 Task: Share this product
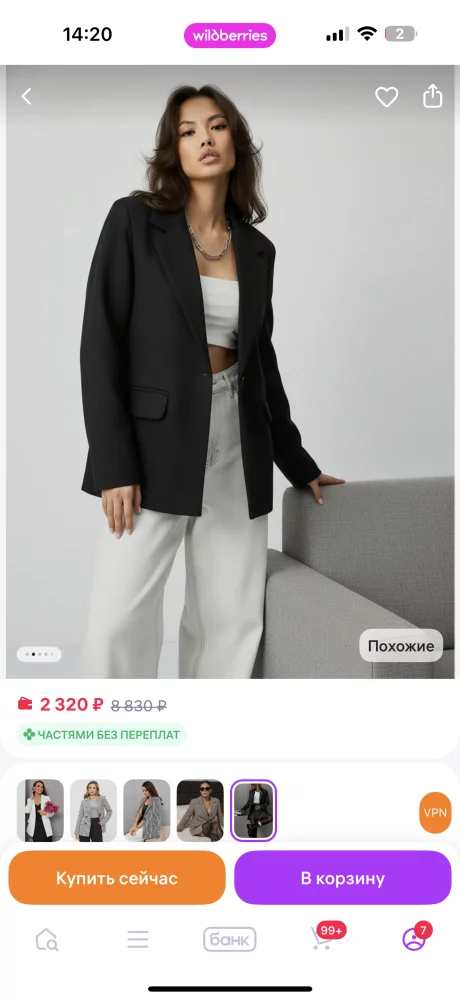[433, 96]
